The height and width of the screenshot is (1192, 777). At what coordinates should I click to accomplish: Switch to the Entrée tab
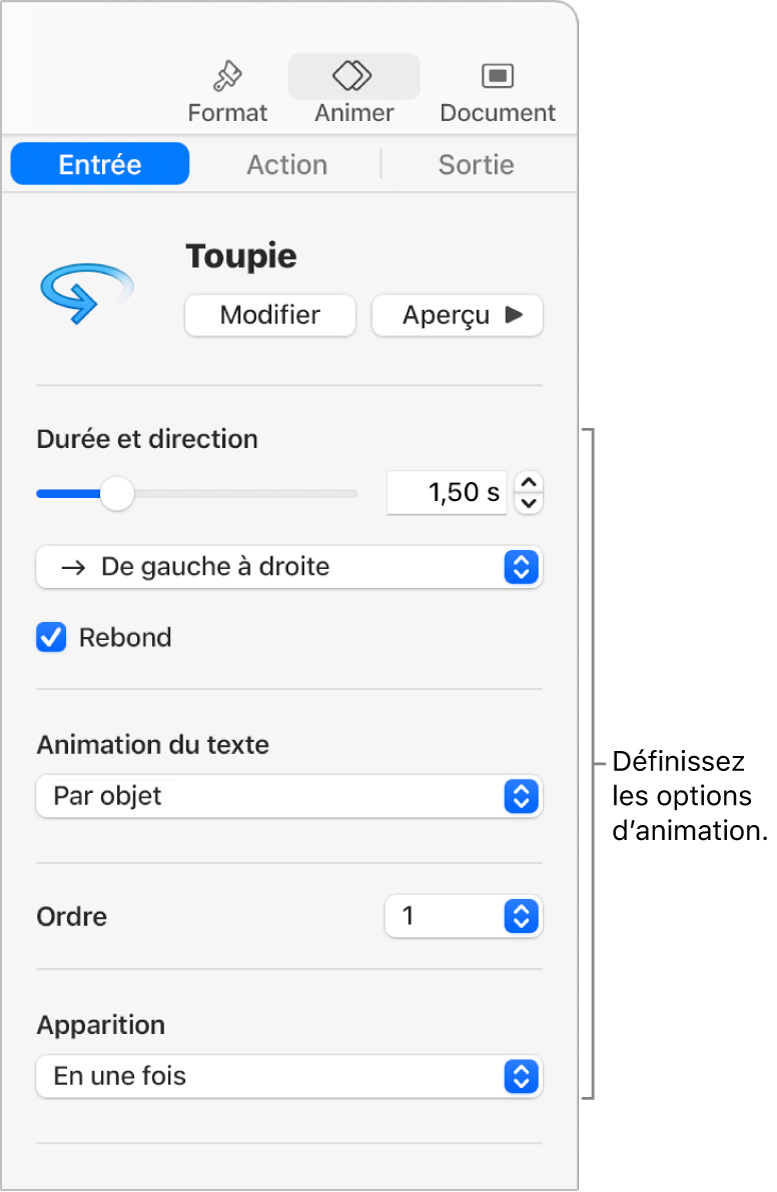(100, 165)
